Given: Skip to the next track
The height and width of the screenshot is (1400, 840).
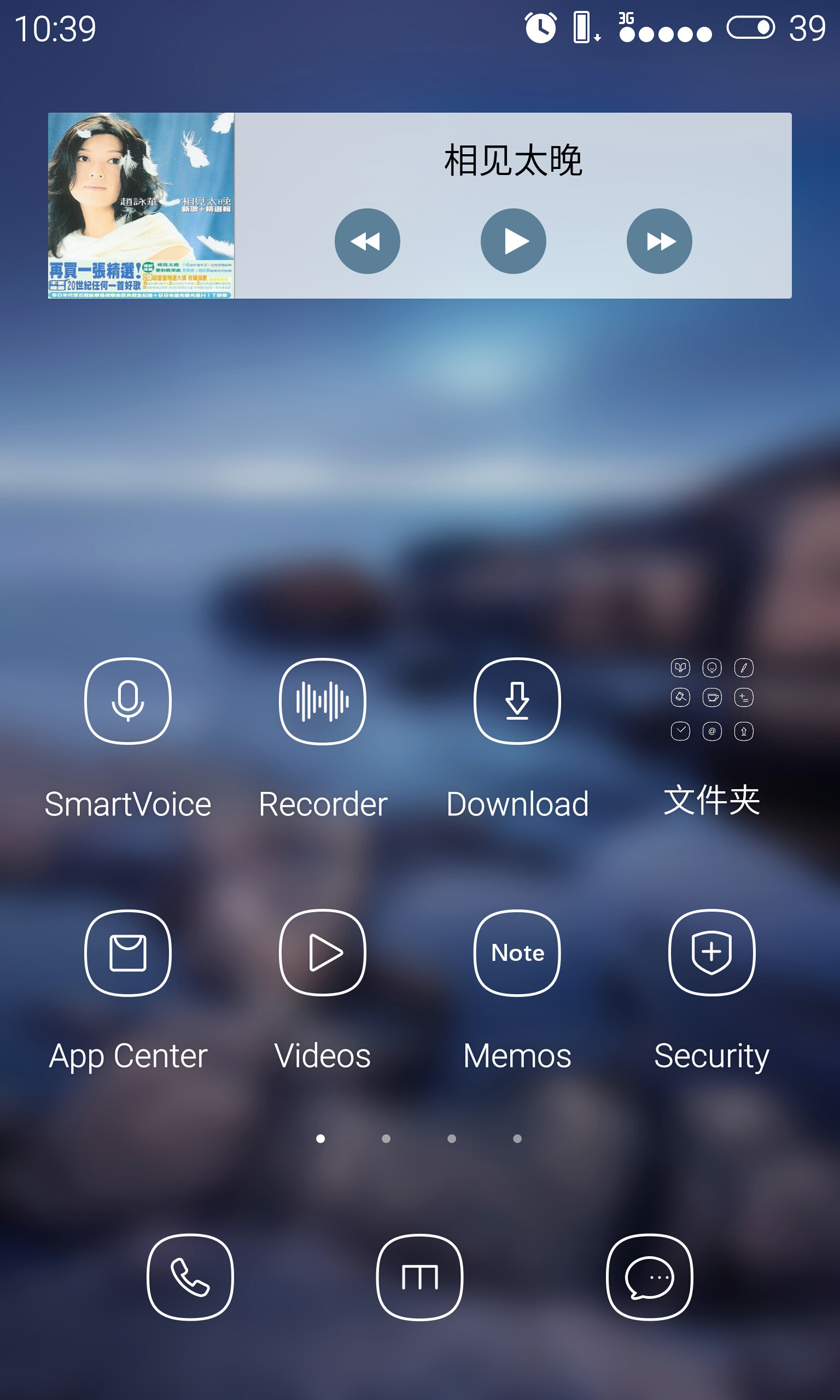Looking at the screenshot, I should point(659,241).
